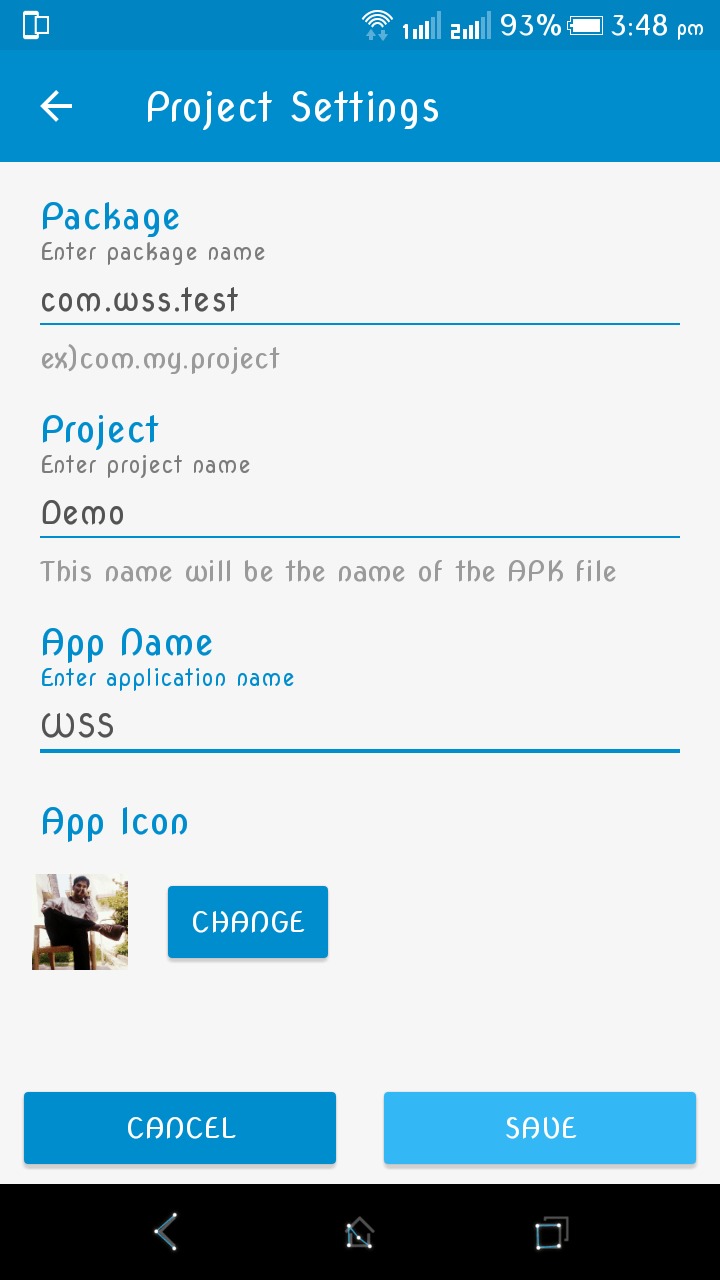Edit the package name field
Viewport: 720px width, 1280px height.
[x=360, y=300]
